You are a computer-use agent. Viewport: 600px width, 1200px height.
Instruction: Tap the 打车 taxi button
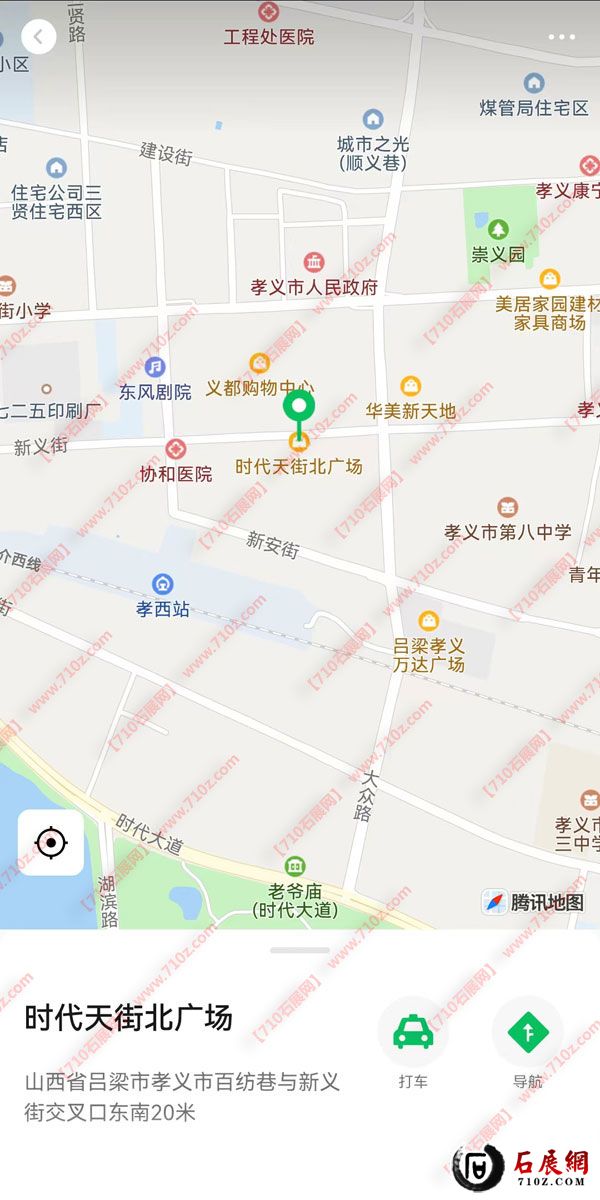pos(412,1031)
